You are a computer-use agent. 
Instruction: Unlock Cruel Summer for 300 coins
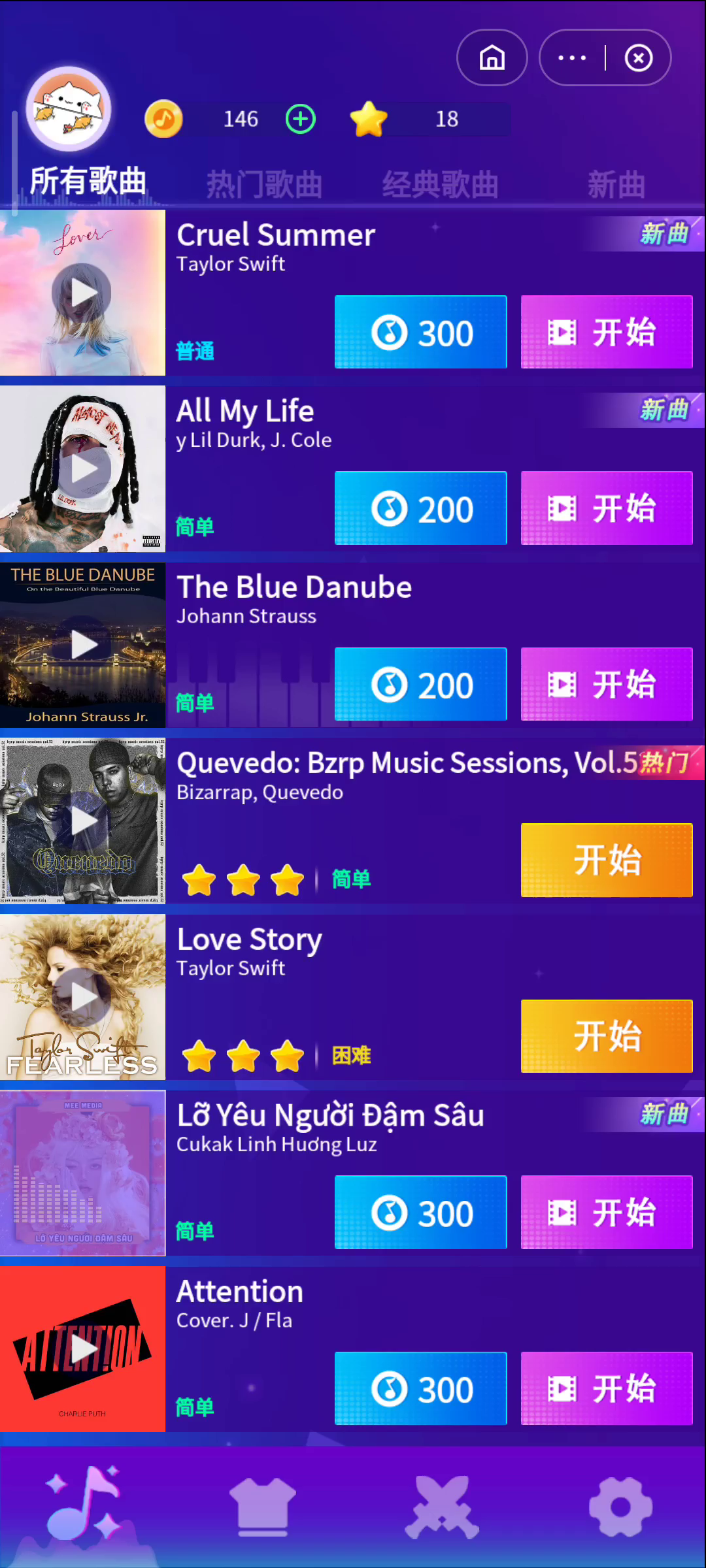point(420,332)
